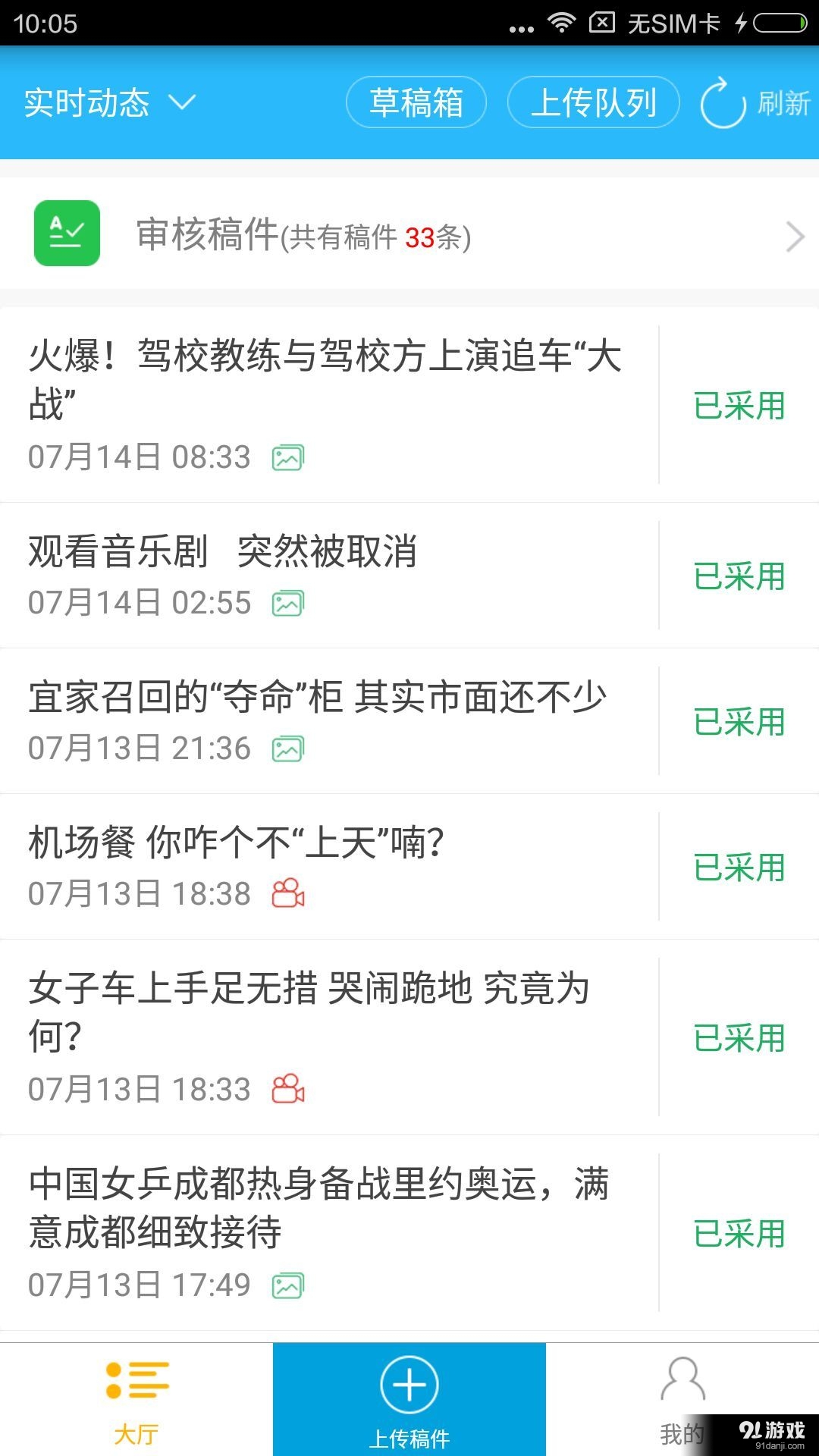Open the 草稿箱 drafts box
Image resolution: width=819 pixels, height=1456 pixels.
point(416,102)
